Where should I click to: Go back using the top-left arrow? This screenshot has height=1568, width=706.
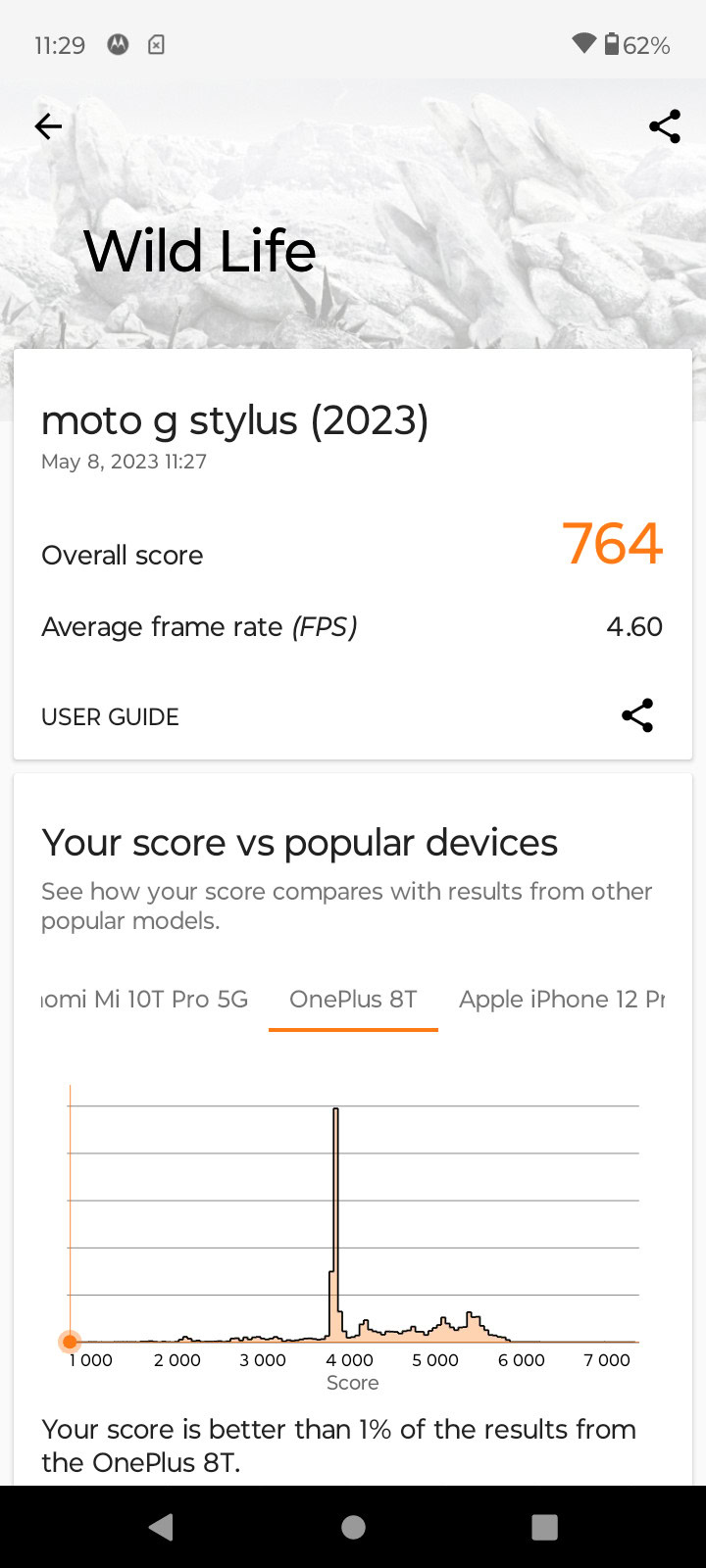click(x=48, y=126)
